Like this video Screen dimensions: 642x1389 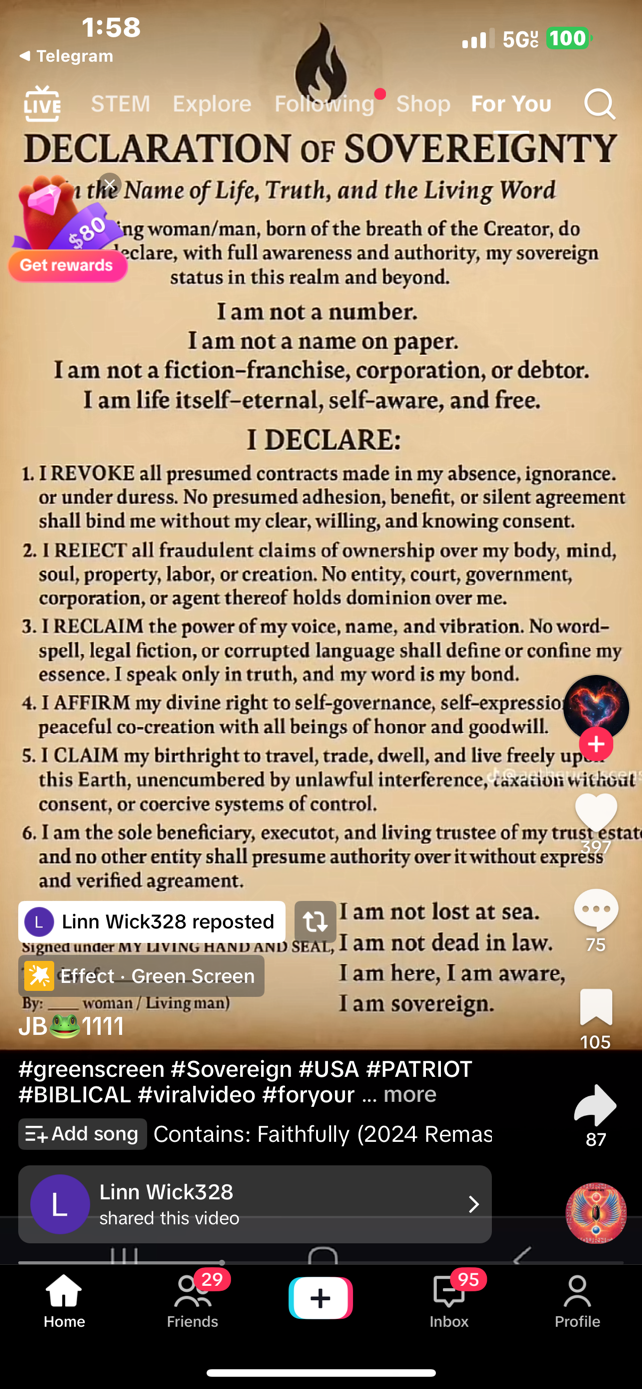(x=596, y=812)
